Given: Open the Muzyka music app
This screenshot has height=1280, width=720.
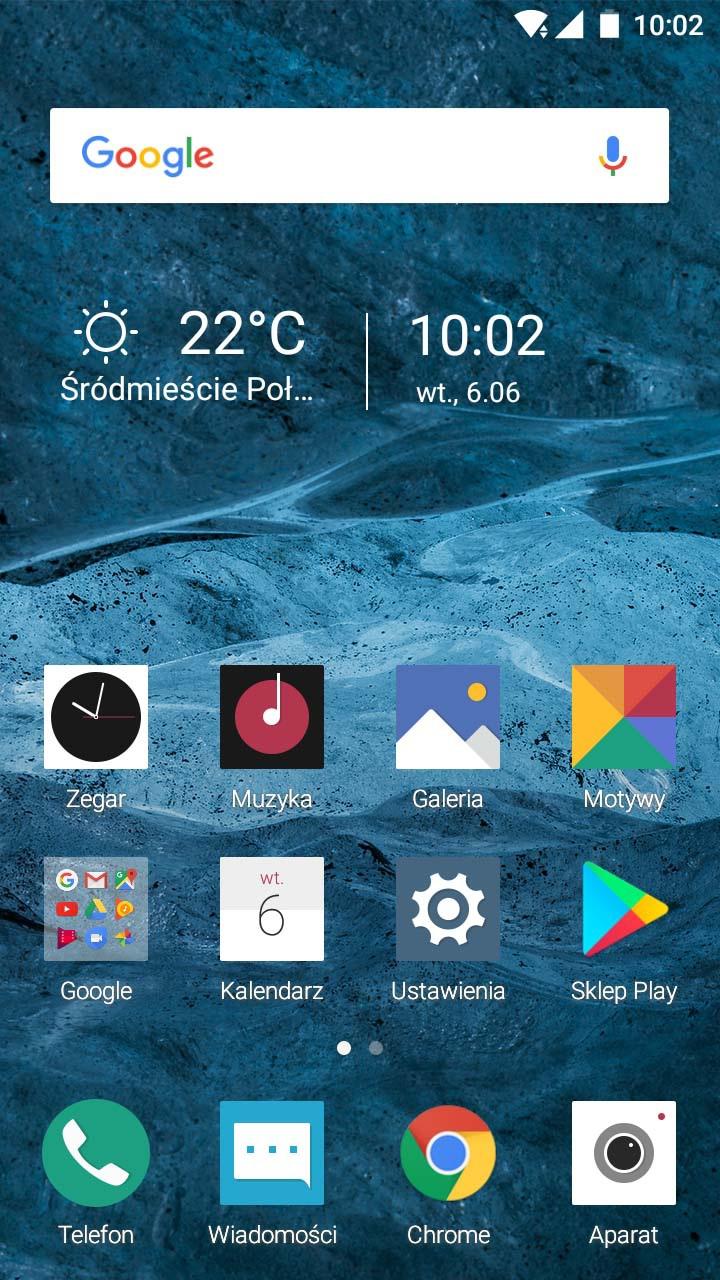Looking at the screenshot, I should click(272, 717).
